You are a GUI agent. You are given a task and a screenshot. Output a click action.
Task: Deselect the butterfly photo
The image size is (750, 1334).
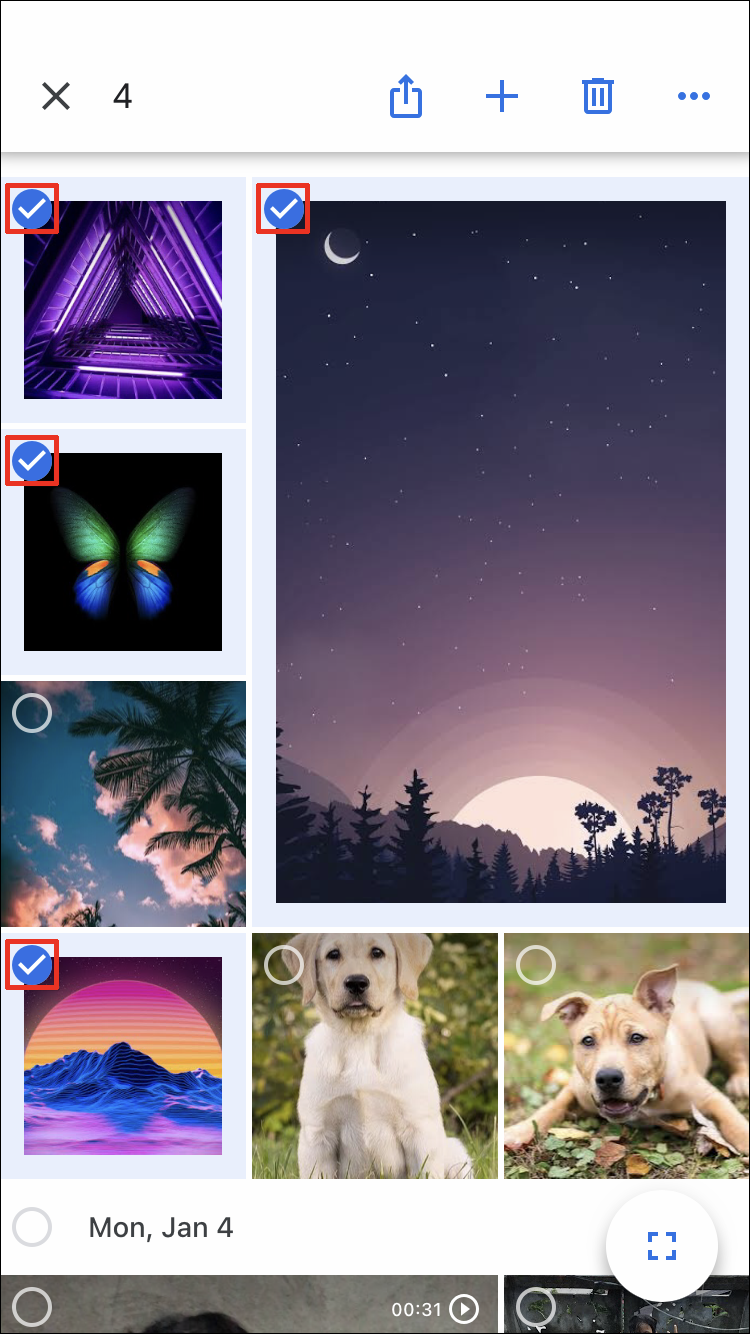coord(32,461)
